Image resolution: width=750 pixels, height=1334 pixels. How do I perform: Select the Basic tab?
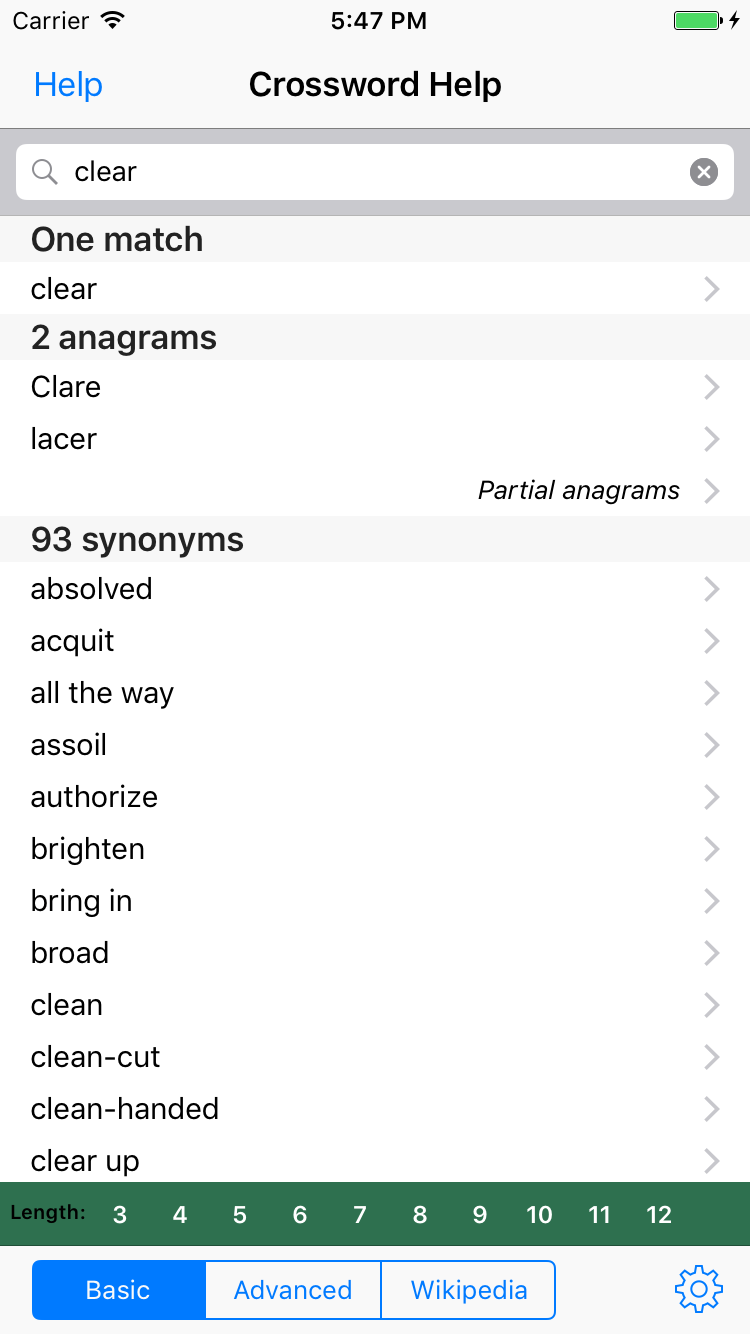pos(118,1289)
